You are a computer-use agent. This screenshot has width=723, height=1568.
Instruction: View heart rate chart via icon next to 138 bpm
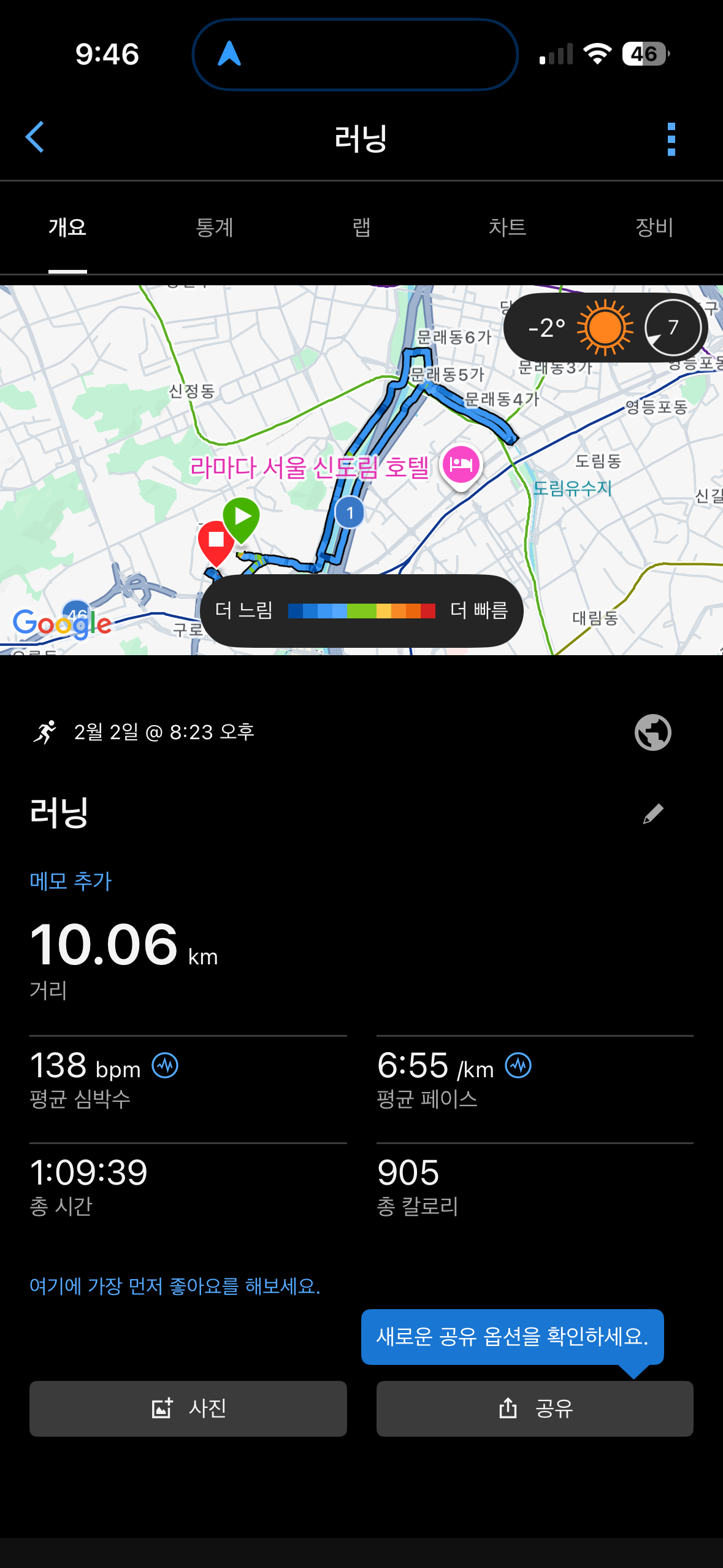tap(164, 1067)
